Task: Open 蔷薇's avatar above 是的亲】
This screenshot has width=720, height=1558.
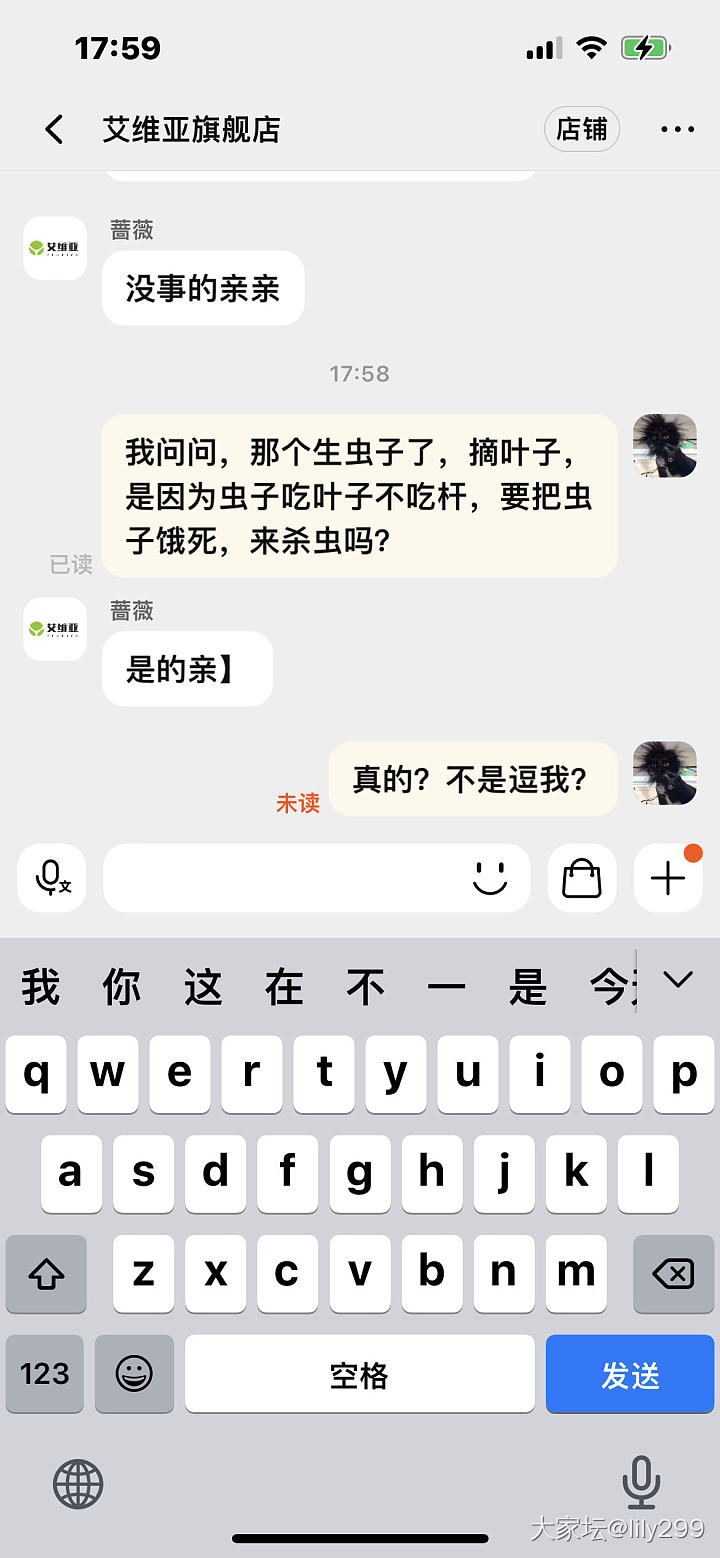Action: 55,629
